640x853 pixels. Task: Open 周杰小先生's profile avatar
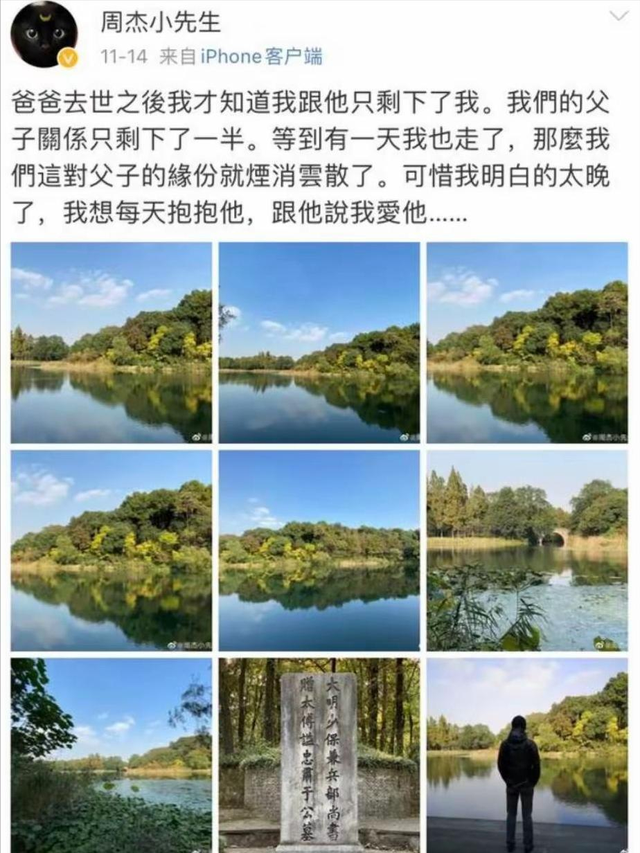tap(44, 34)
